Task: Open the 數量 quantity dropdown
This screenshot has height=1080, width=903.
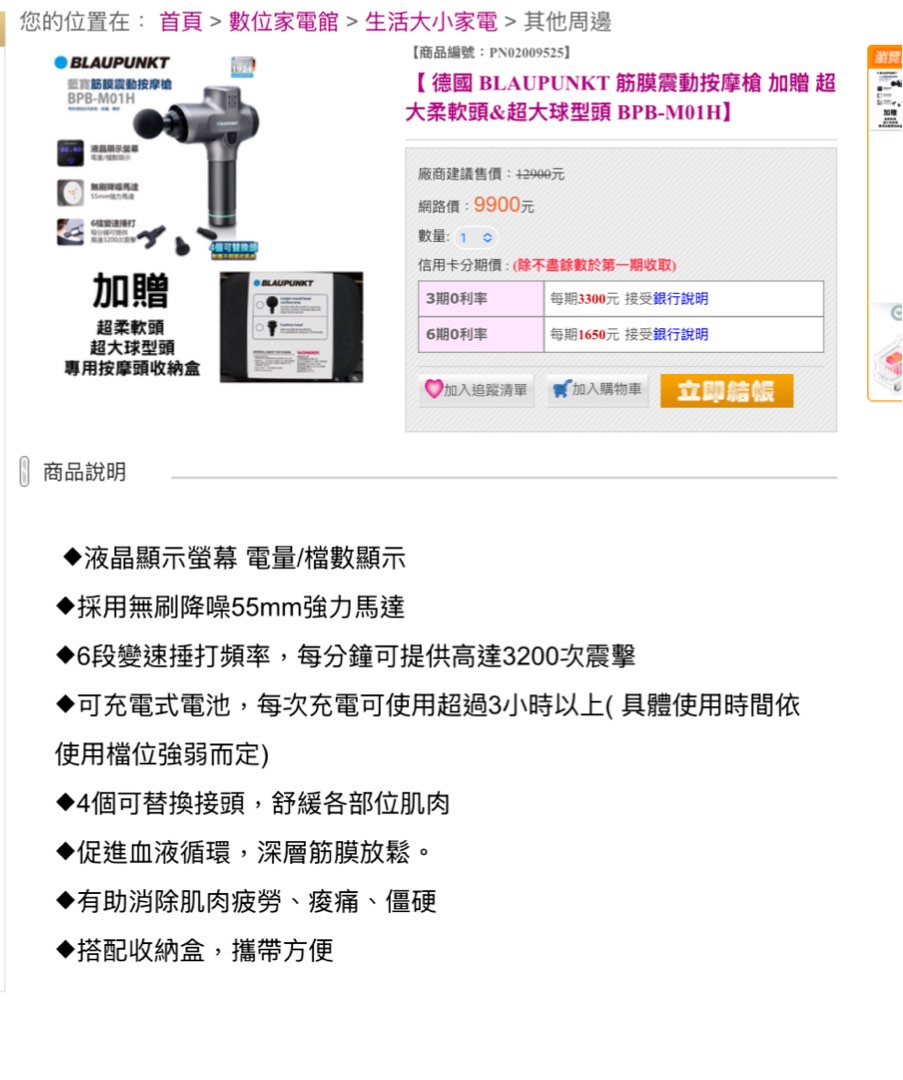Action: pyautogui.click(x=476, y=238)
